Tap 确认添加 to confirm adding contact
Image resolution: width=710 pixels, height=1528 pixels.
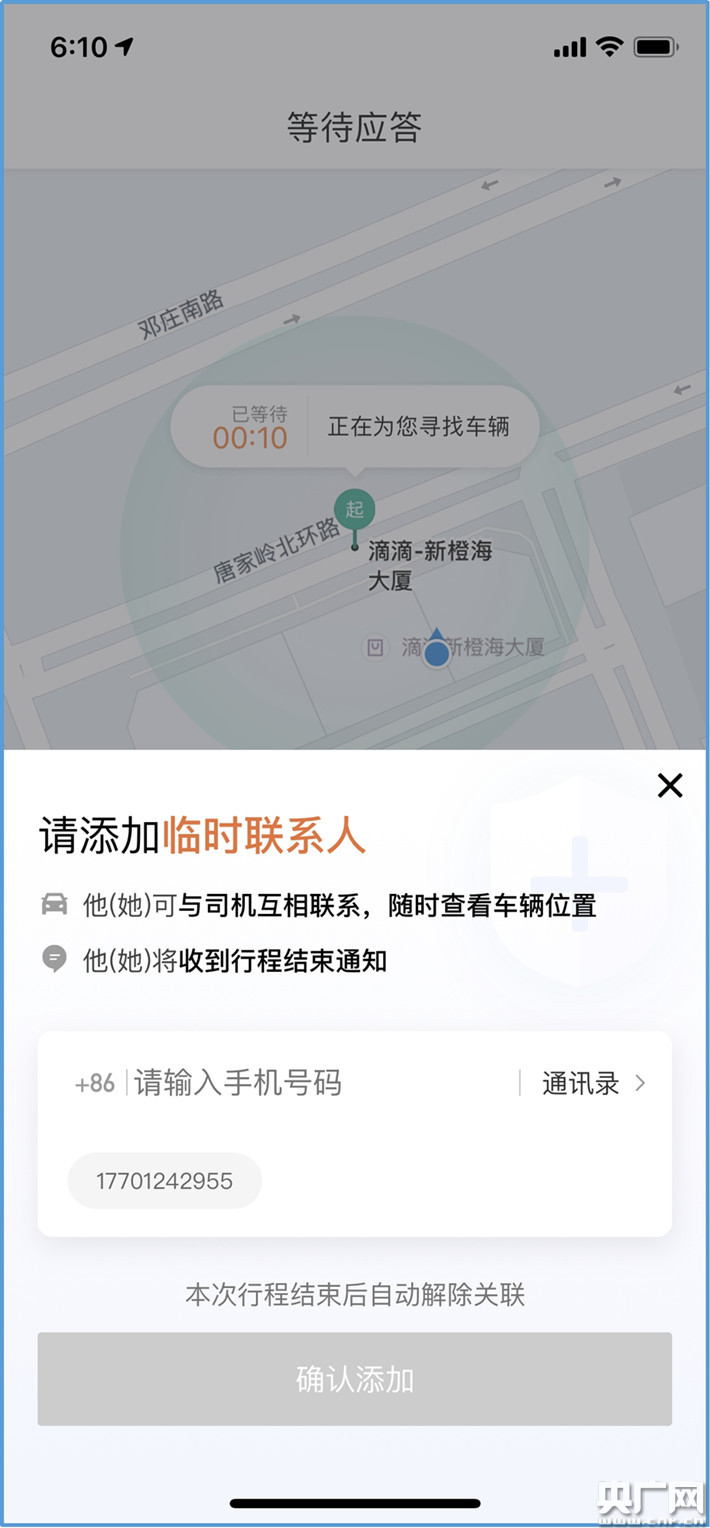pyautogui.click(x=355, y=1379)
